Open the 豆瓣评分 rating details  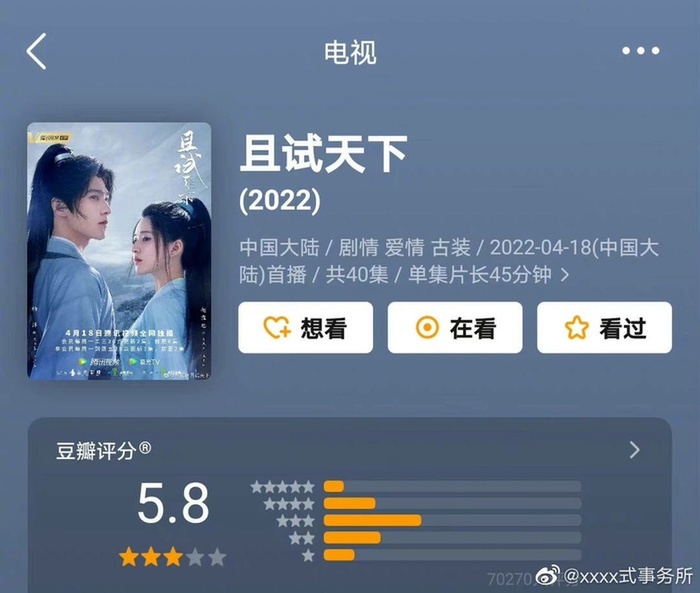(634, 450)
